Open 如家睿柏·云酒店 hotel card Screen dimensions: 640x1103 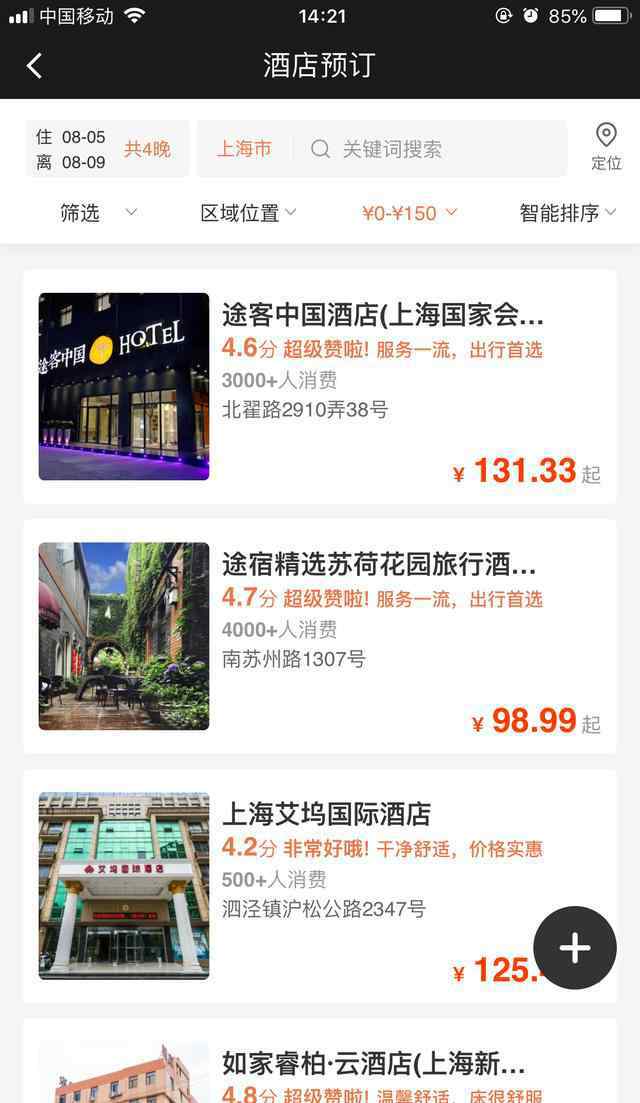[320, 1070]
